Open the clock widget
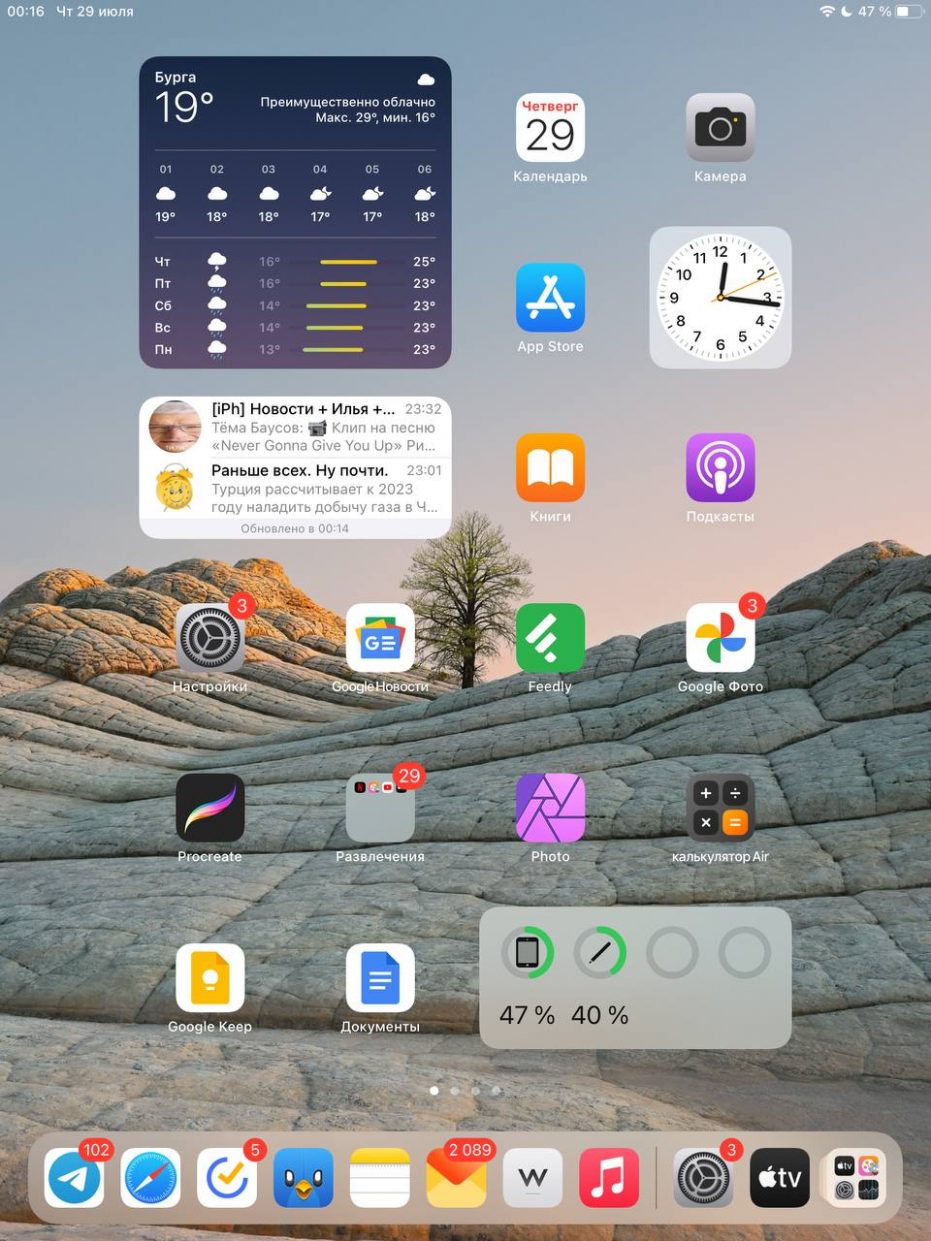The height and width of the screenshot is (1241, 931). pyautogui.click(x=720, y=298)
